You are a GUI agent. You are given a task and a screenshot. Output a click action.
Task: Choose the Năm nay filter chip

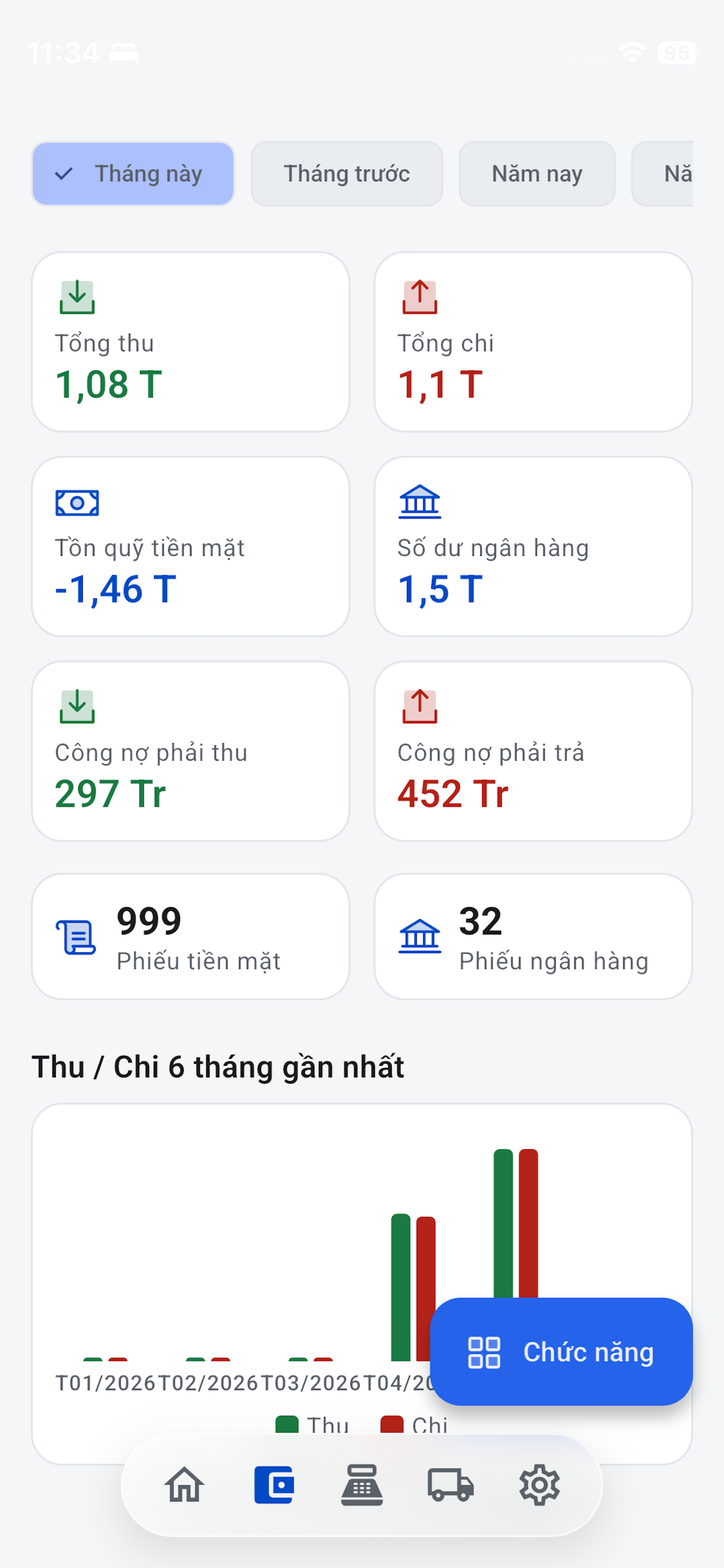pos(537,173)
